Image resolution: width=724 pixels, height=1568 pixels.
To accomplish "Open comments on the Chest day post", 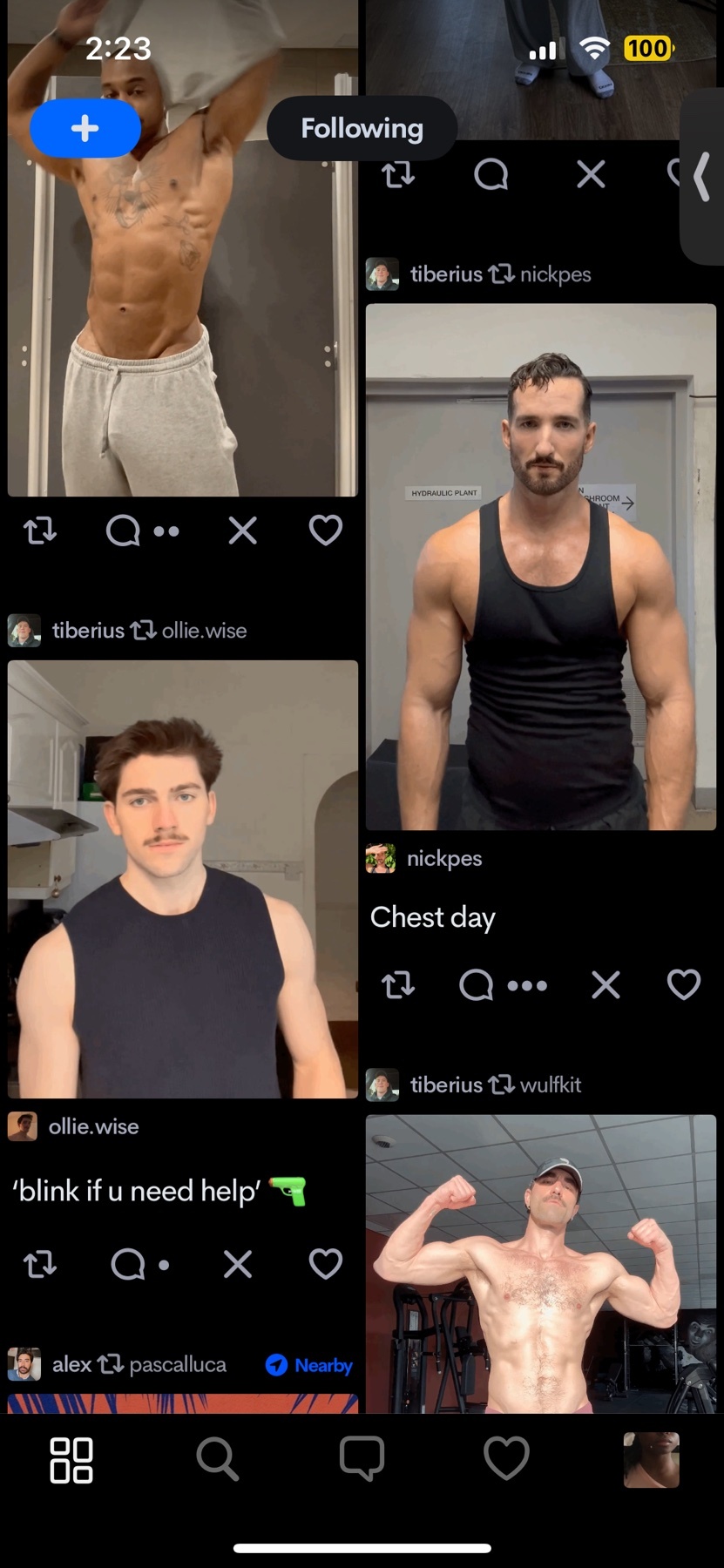I will coord(477,985).
